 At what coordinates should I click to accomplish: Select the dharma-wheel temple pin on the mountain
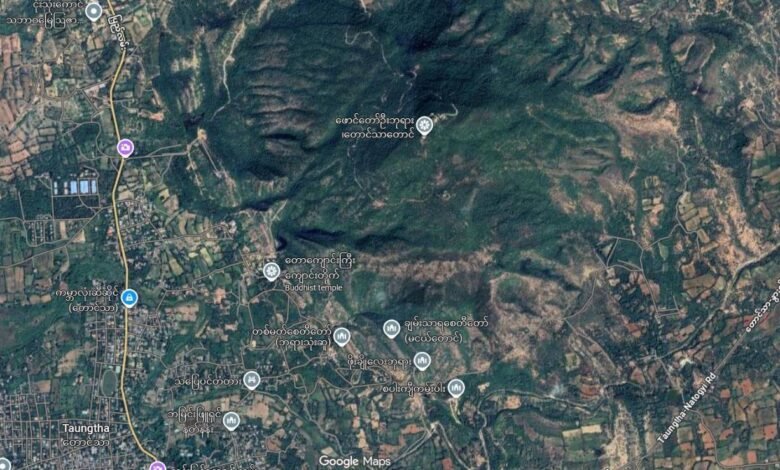(x=424, y=125)
